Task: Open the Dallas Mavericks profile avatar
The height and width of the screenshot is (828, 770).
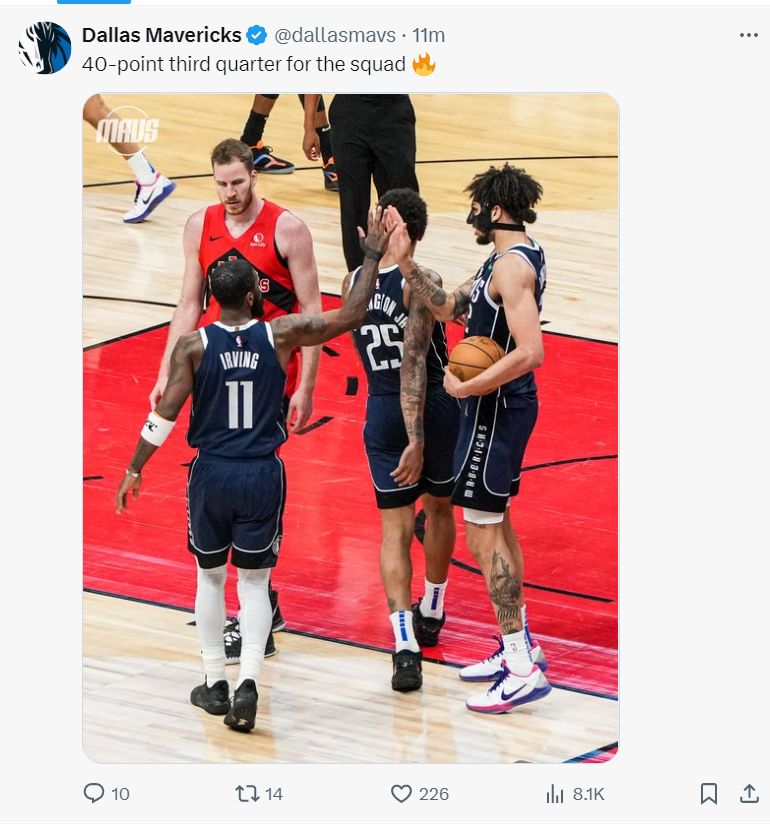Action: click(x=45, y=48)
